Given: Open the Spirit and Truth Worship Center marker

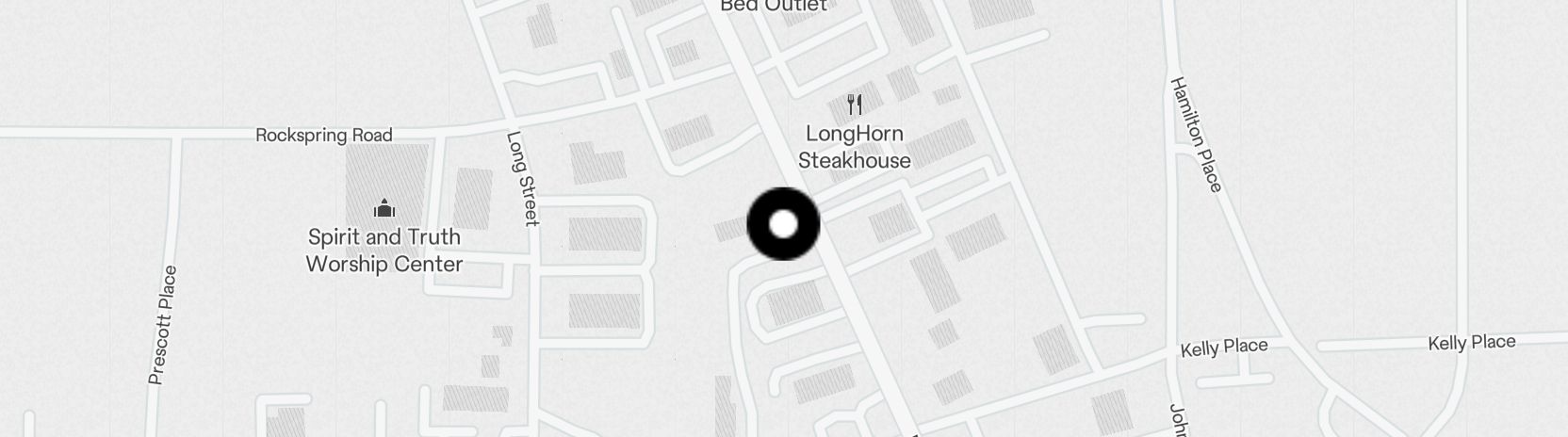Looking at the screenshot, I should 384,208.
